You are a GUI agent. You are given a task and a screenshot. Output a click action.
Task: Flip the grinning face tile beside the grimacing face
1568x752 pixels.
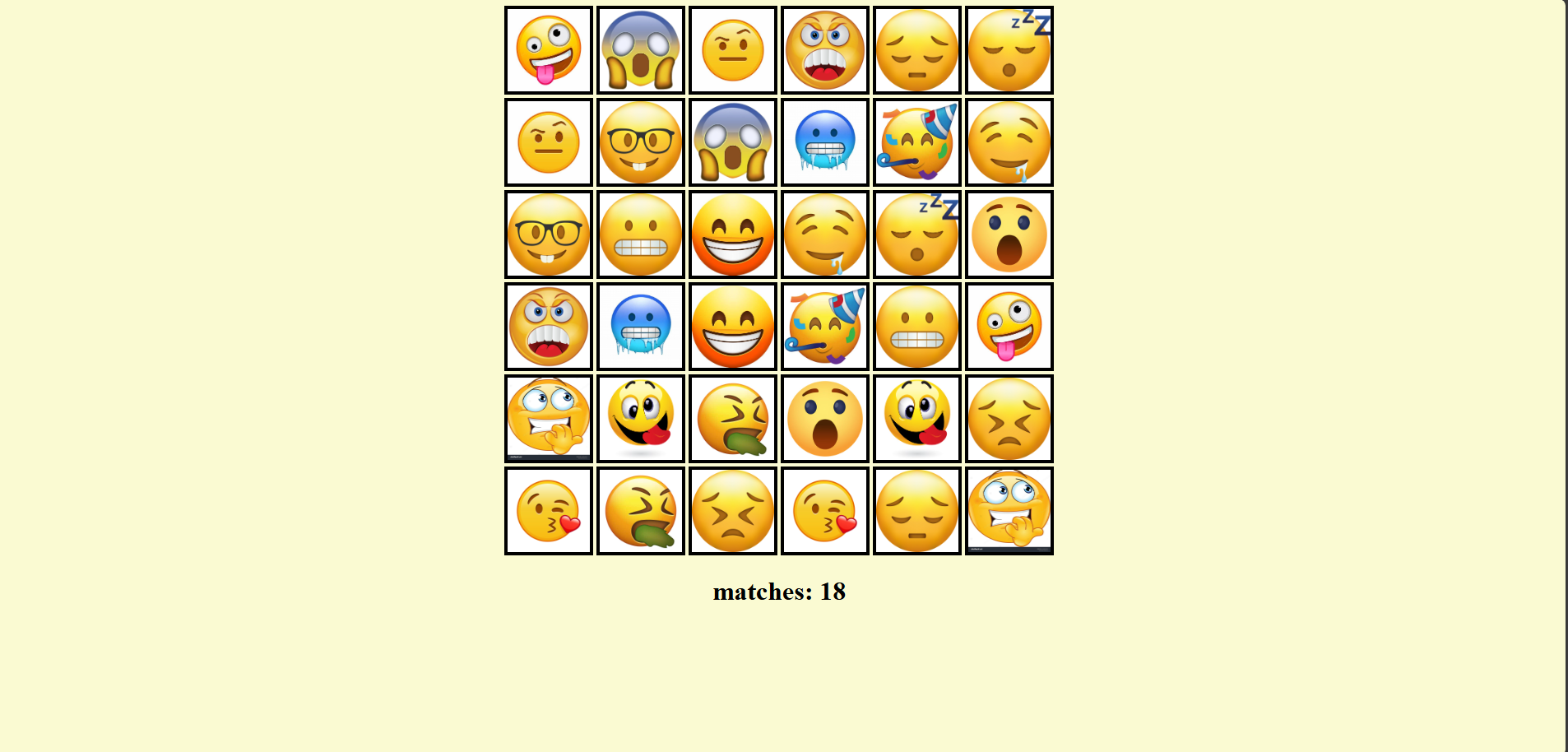733,234
